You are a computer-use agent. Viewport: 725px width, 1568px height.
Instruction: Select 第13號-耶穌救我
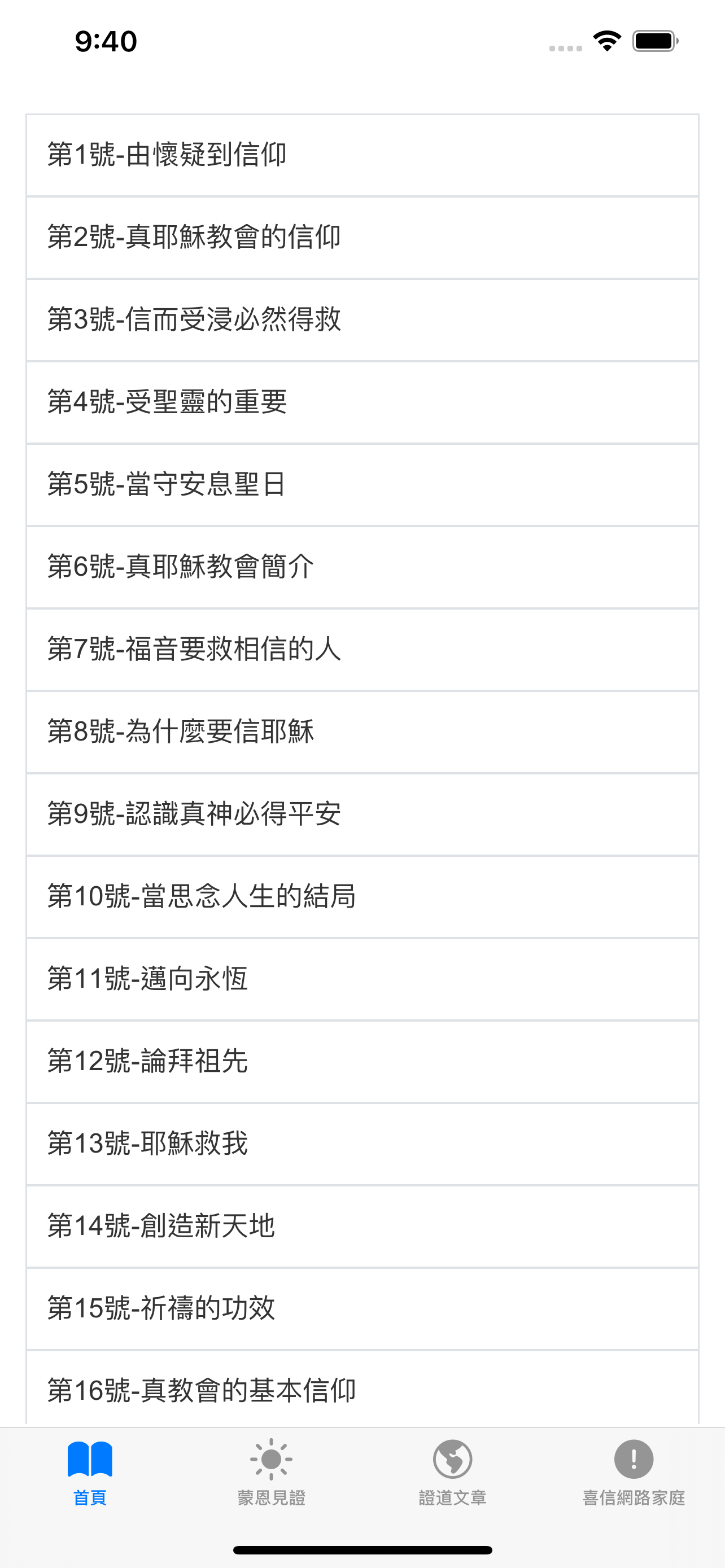pos(362,1144)
